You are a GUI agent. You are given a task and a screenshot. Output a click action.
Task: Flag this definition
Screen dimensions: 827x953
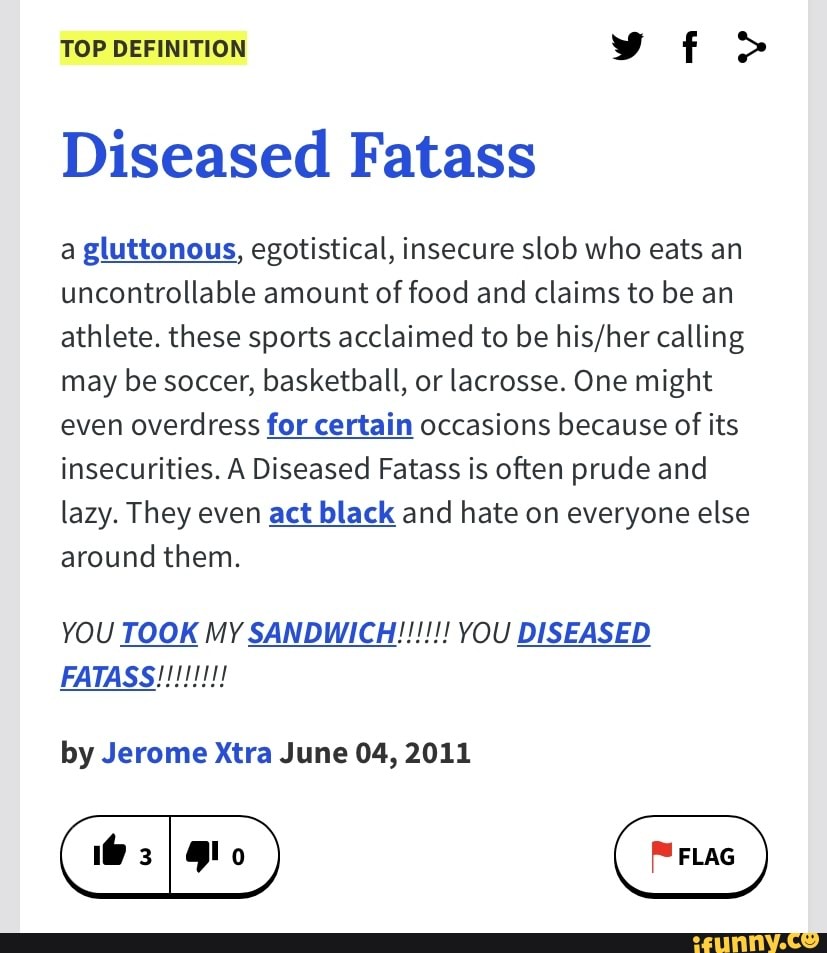(x=691, y=856)
